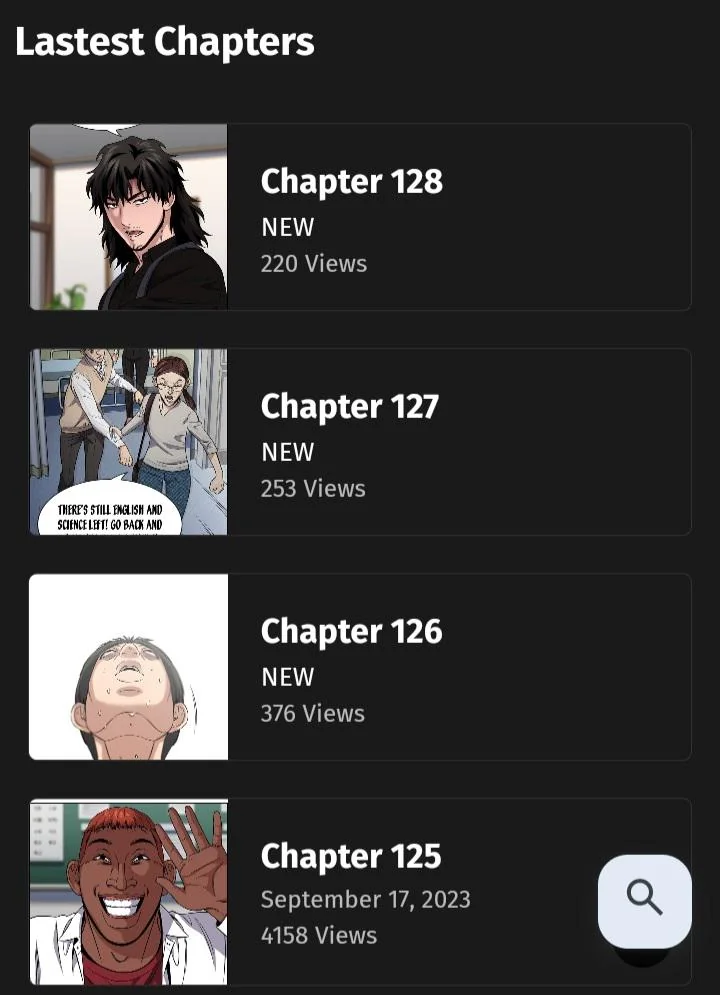Click the Chapter 127 classroom thumbnail

coord(129,441)
